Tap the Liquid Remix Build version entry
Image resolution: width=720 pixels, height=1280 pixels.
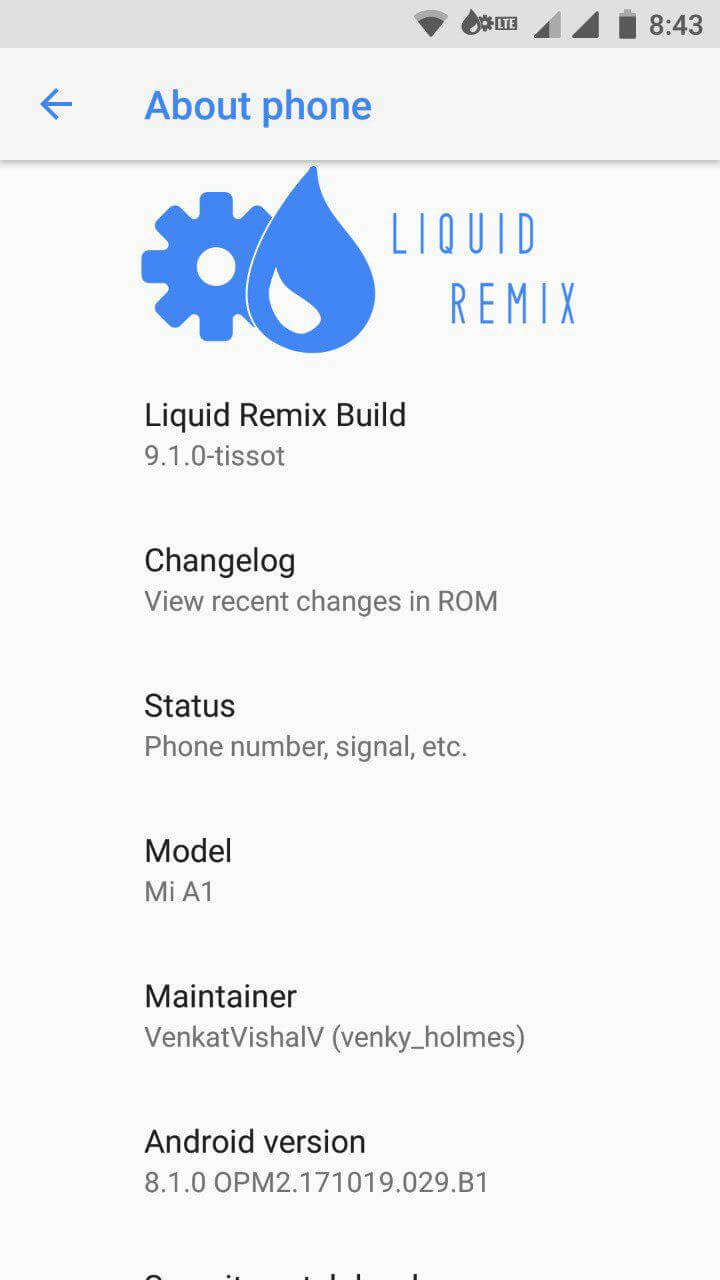click(x=275, y=432)
